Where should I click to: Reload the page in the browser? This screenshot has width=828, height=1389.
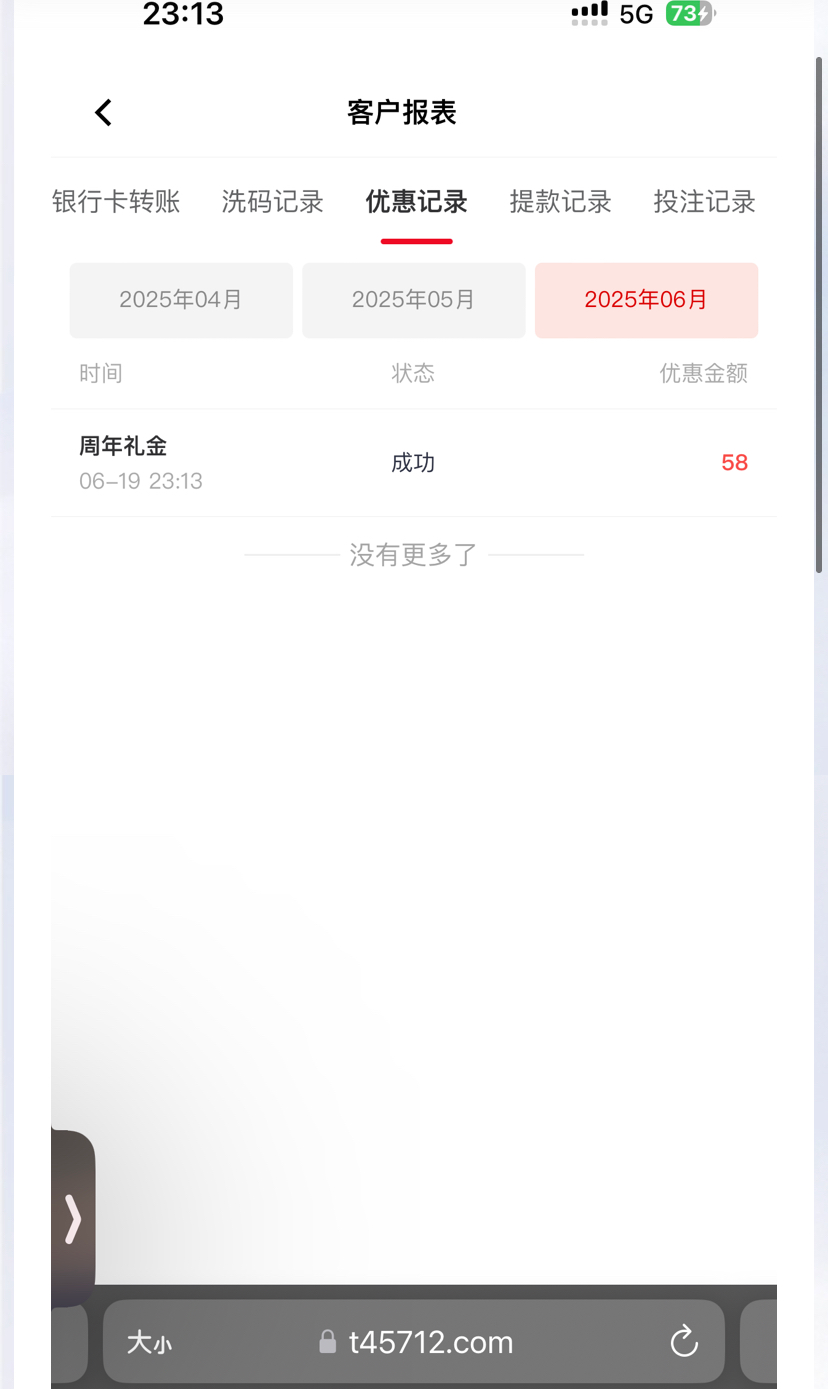(684, 1342)
